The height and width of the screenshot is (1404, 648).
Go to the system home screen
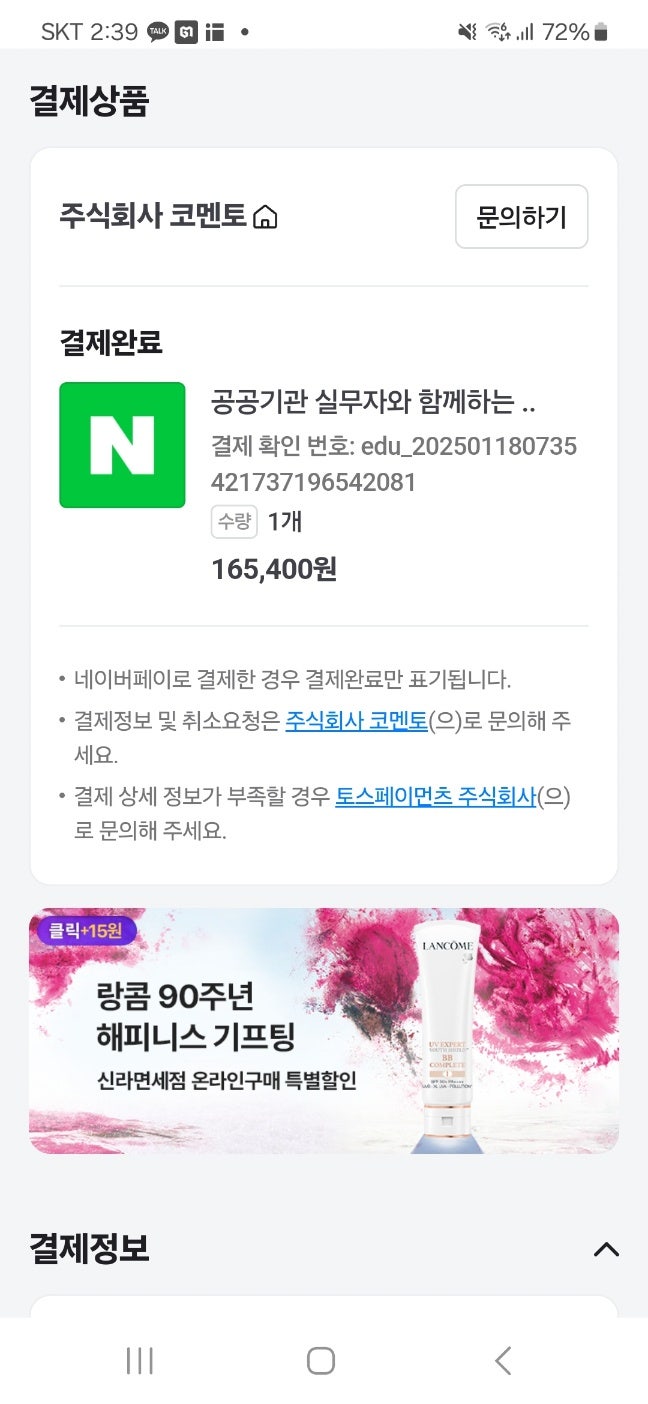pos(321,1360)
